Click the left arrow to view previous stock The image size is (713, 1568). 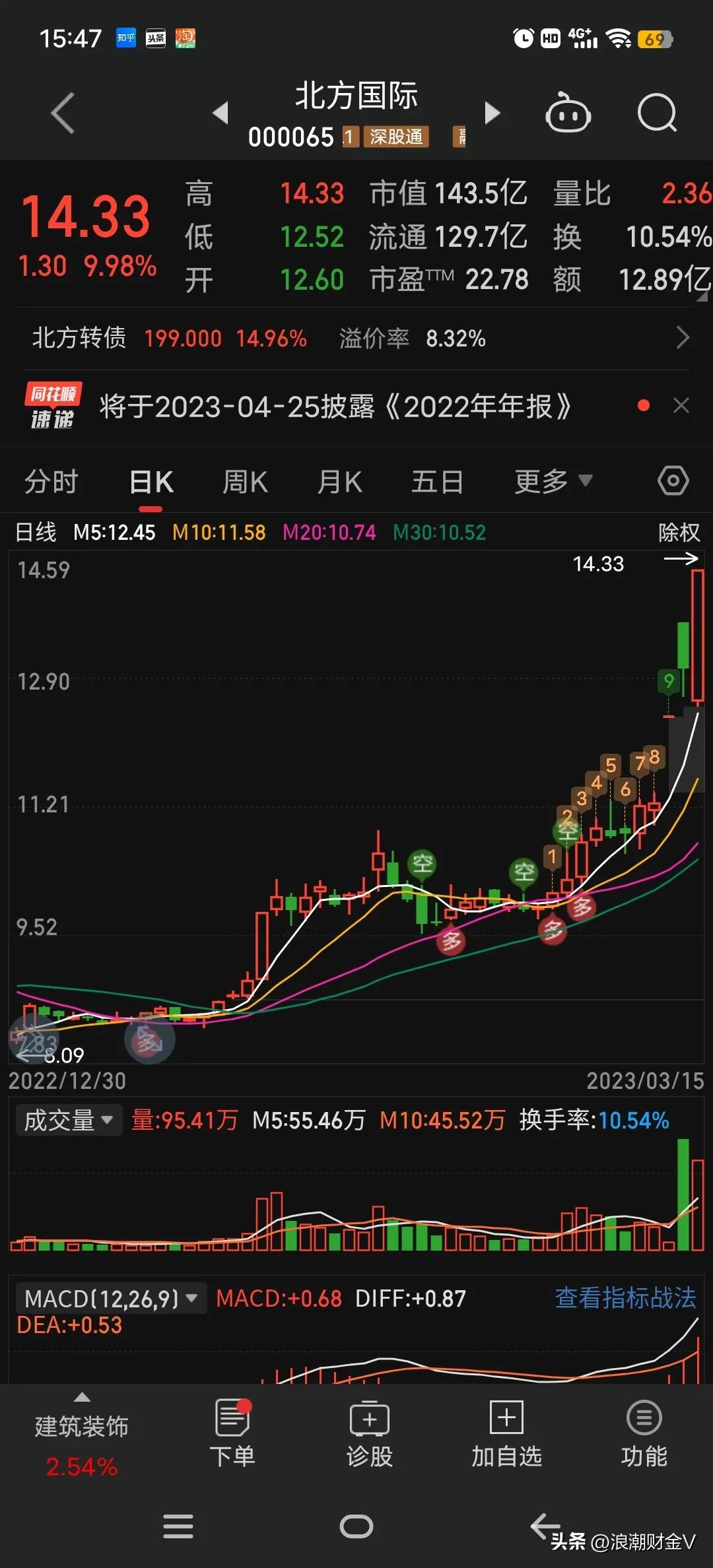[x=221, y=112]
